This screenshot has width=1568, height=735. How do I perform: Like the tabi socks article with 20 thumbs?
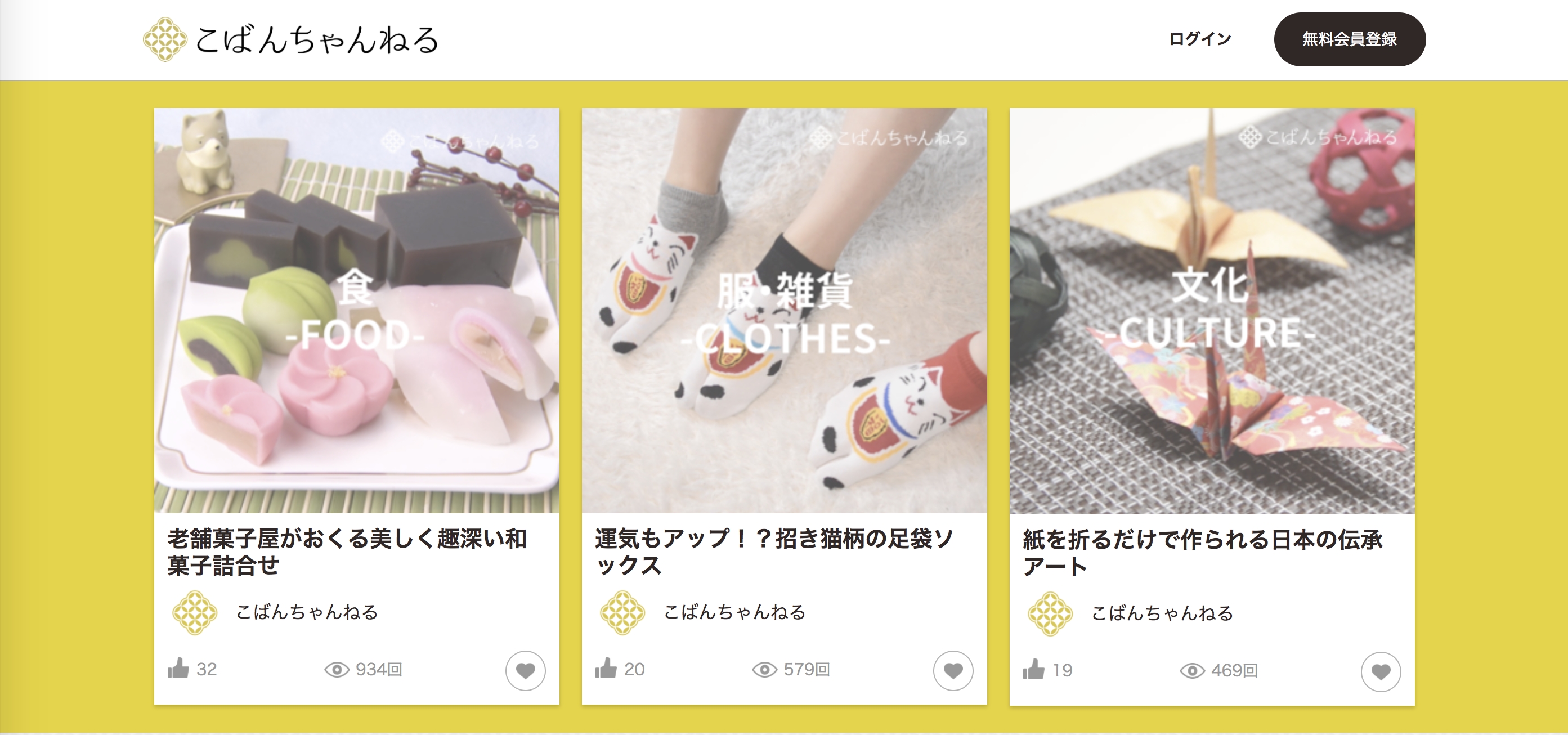click(606, 669)
